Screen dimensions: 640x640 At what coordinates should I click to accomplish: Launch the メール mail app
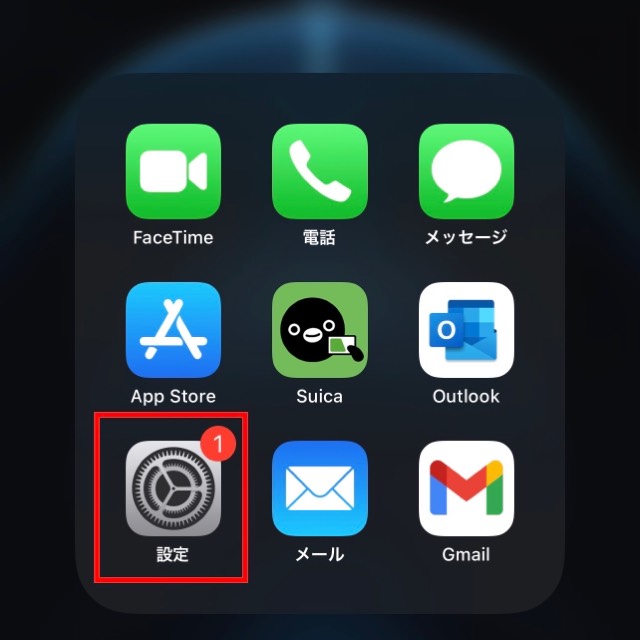(320, 488)
